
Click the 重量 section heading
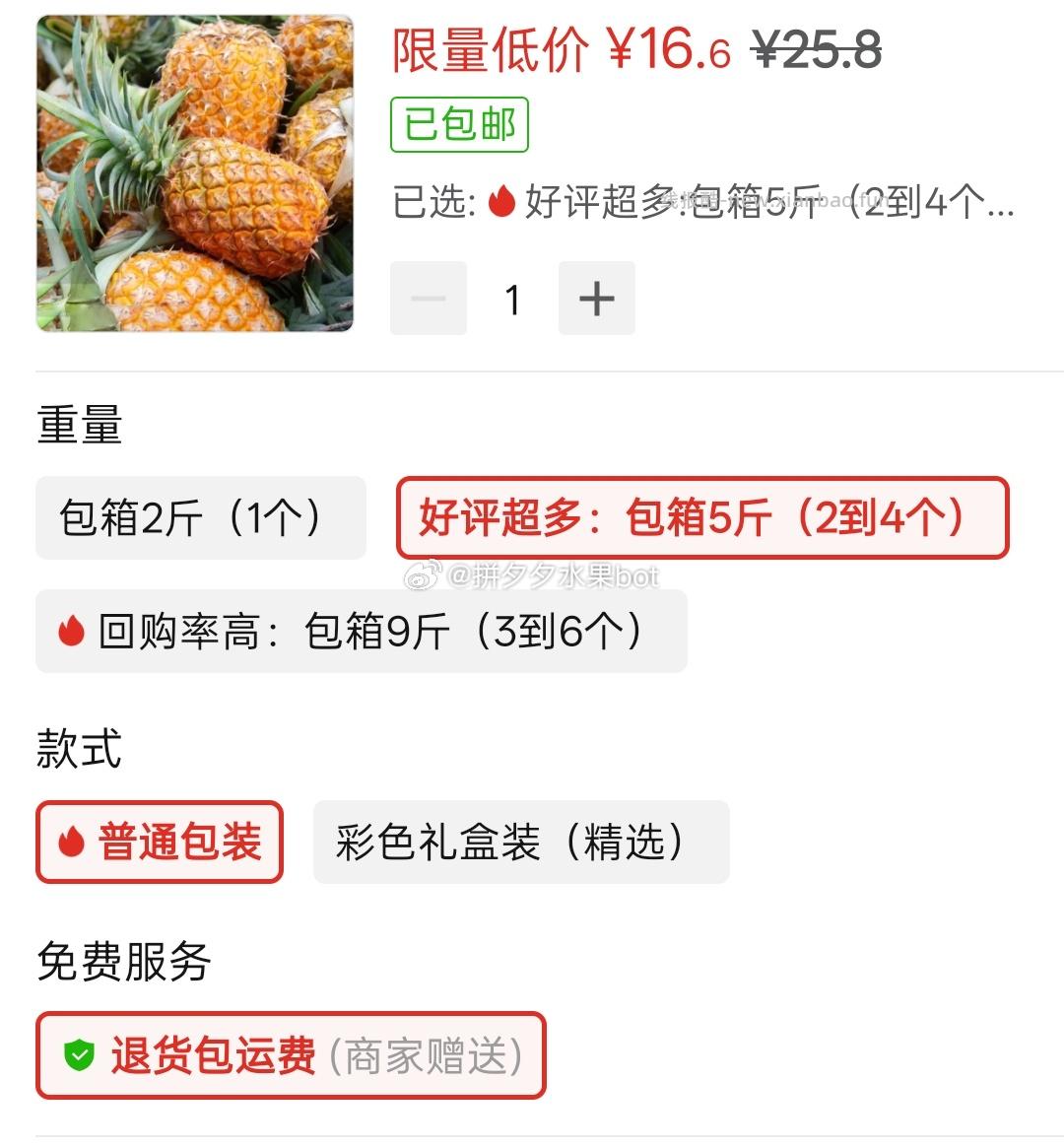click(79, 426)
